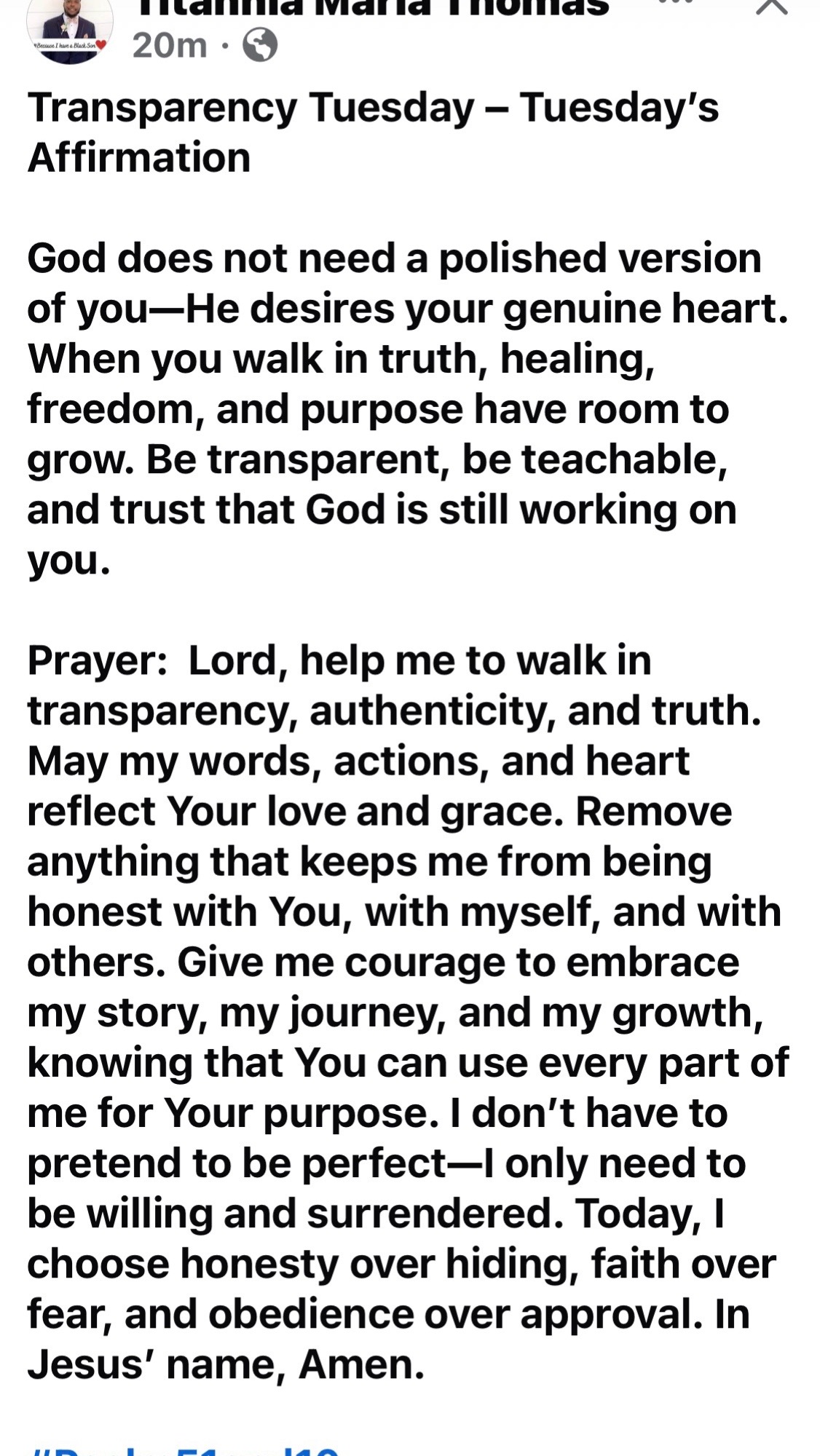Tap the globe audience icon beside 20m
Screen dimensions: 820x1456
coord(259,47)
